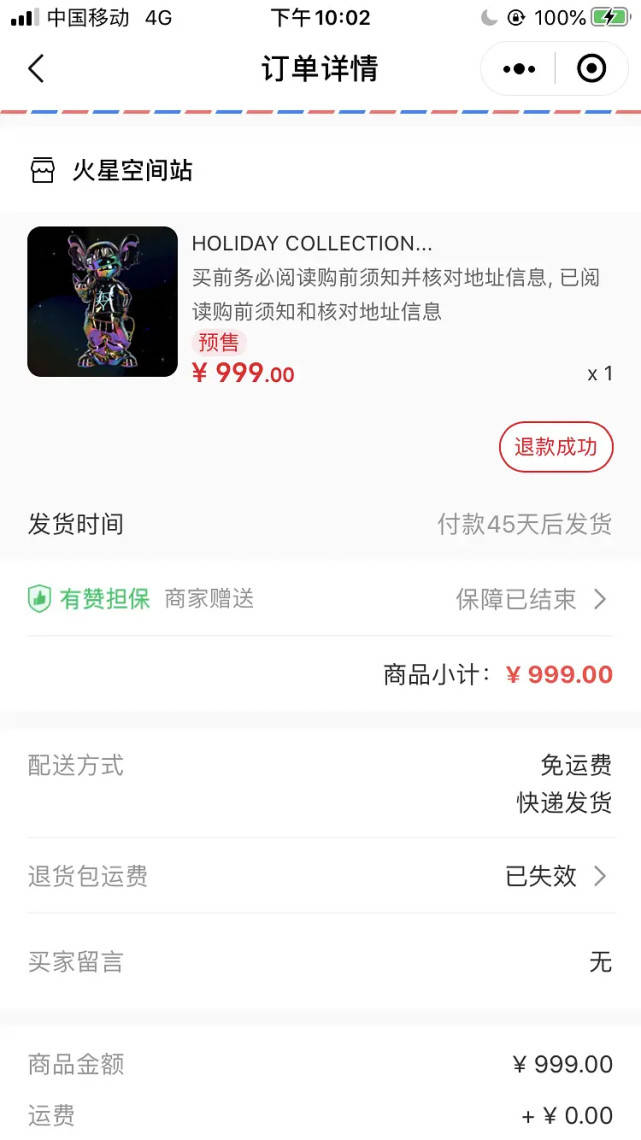Open the 有赞担保 guarantee details row
This screenshot has height=1140, width=641.
[x=320, y=599]
